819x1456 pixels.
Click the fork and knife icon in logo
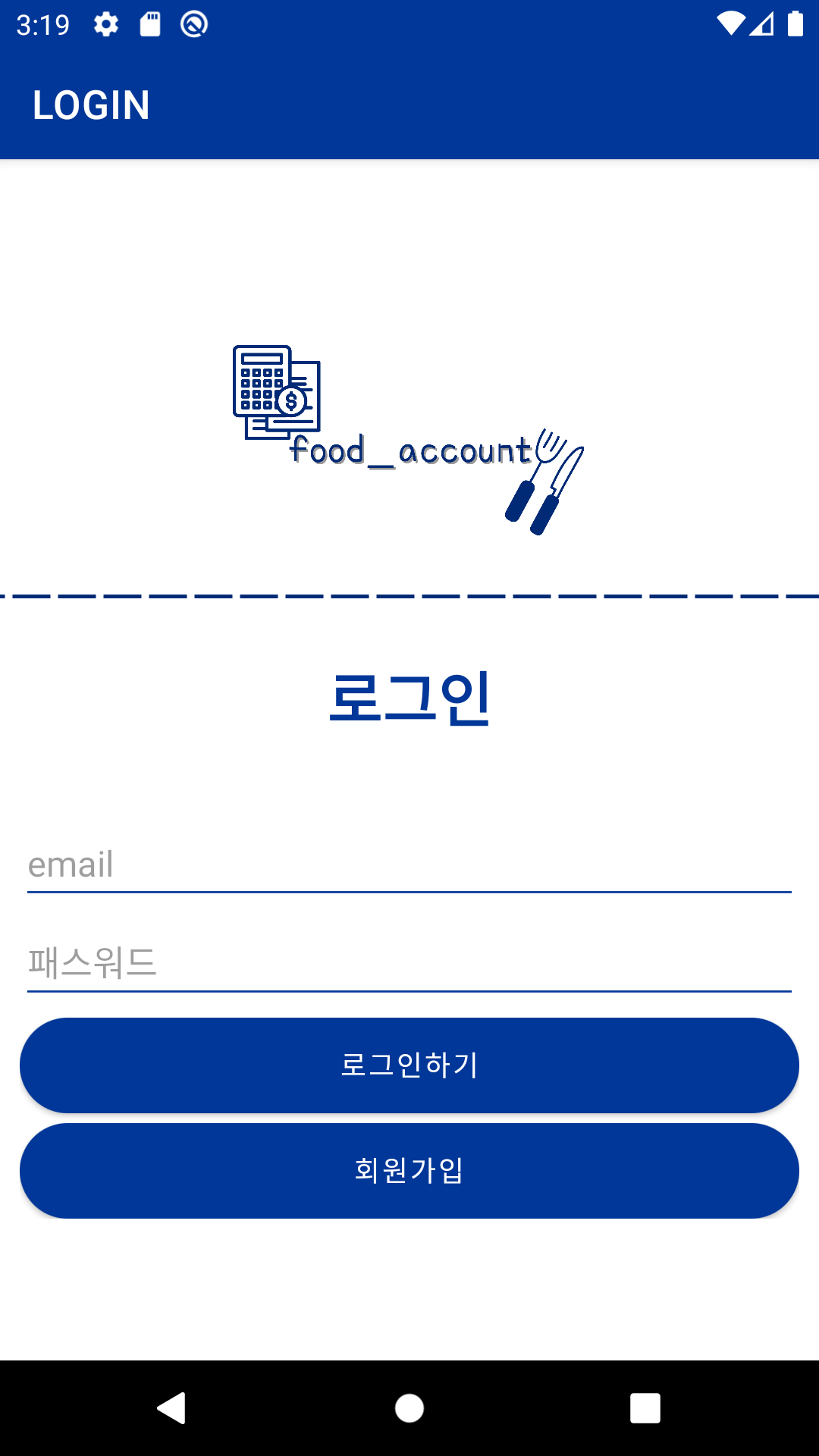pyautogui.click(x=546, y=478)
